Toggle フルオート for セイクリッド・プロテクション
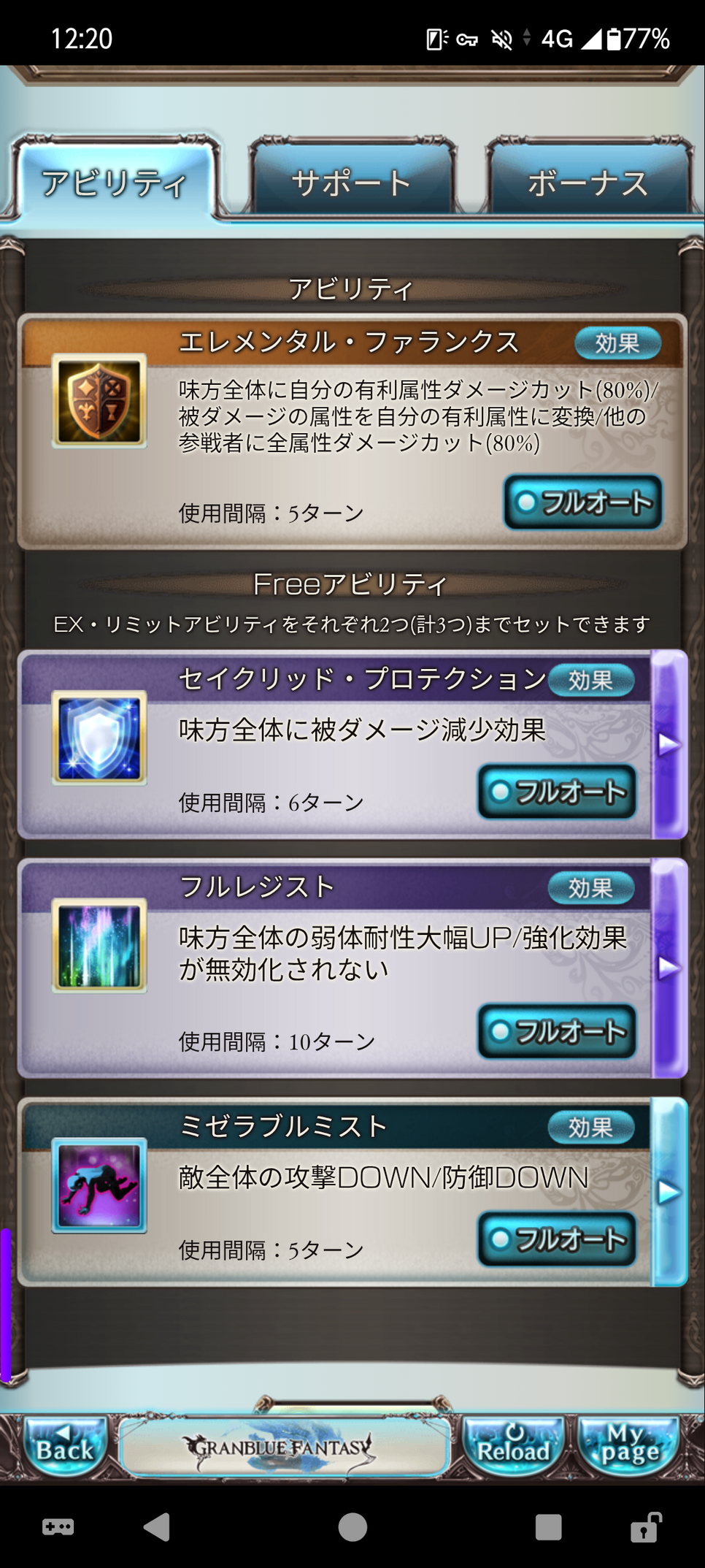The height and width of the screenshot is (1568, 705). click(557, 792)
